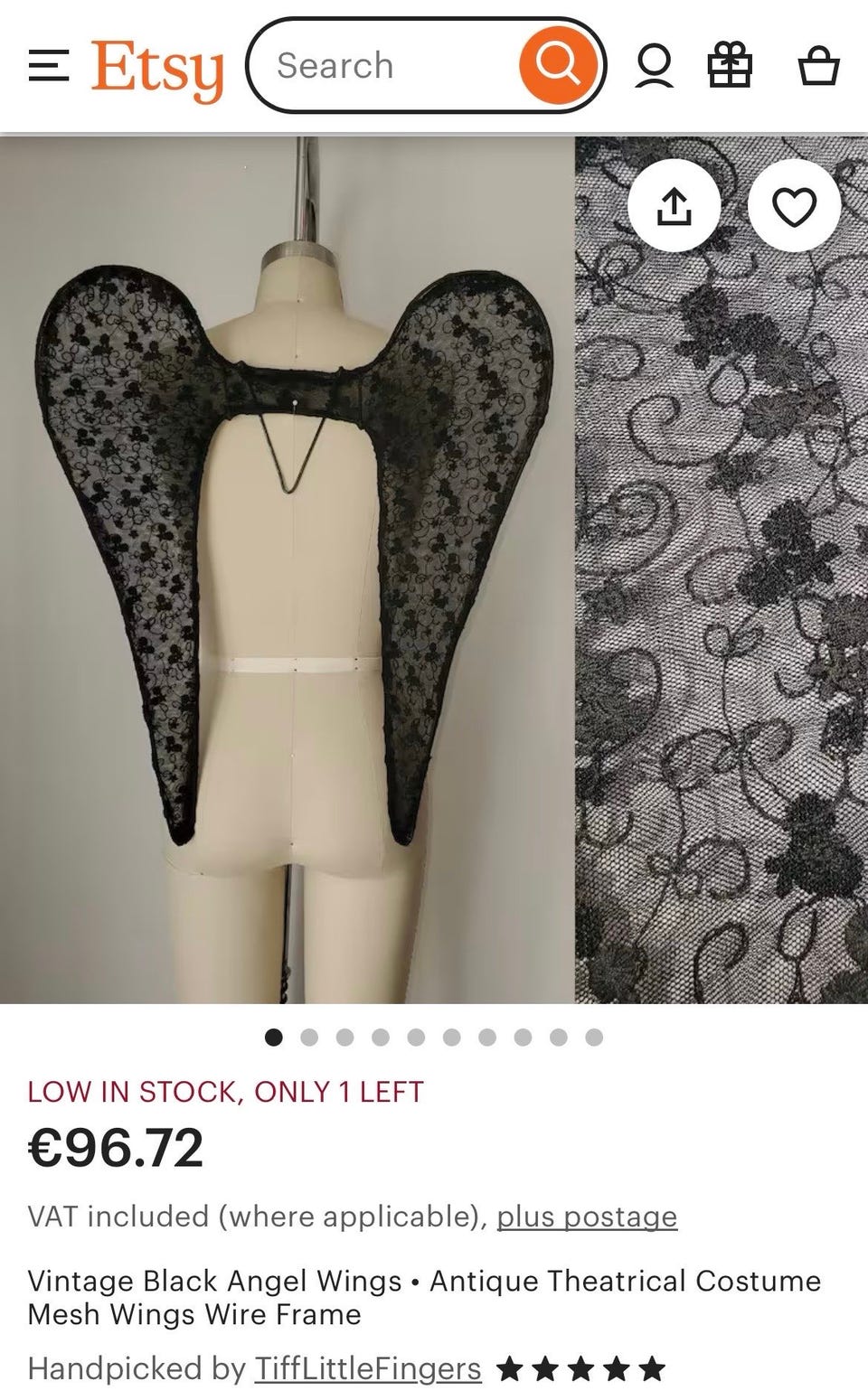Open the account profile icon
Image resolution: width=868 pixels, height=1400 pixels.
click(x=654, y=66)
